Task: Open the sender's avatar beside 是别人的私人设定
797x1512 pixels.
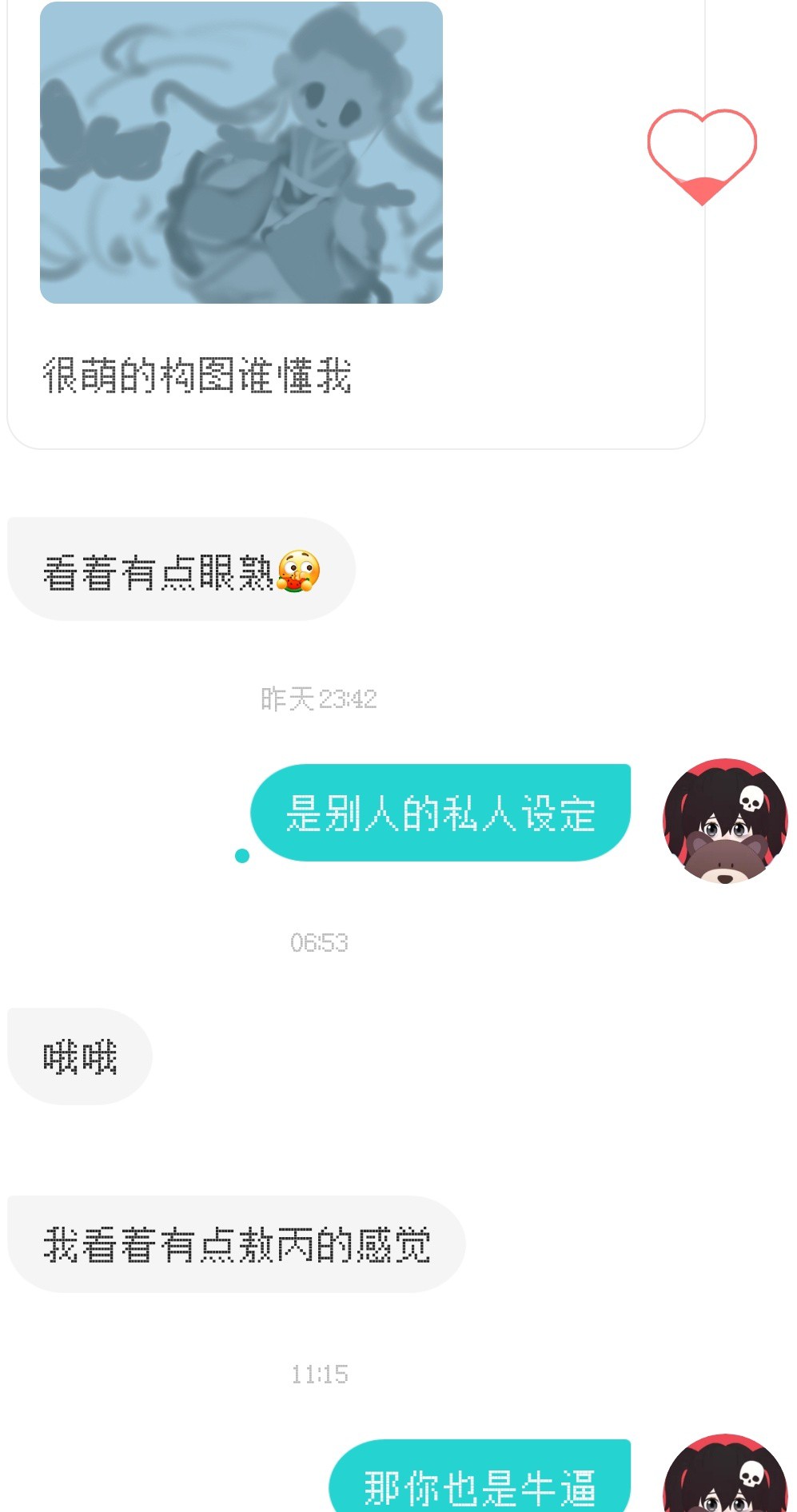Action: [725, 821]
